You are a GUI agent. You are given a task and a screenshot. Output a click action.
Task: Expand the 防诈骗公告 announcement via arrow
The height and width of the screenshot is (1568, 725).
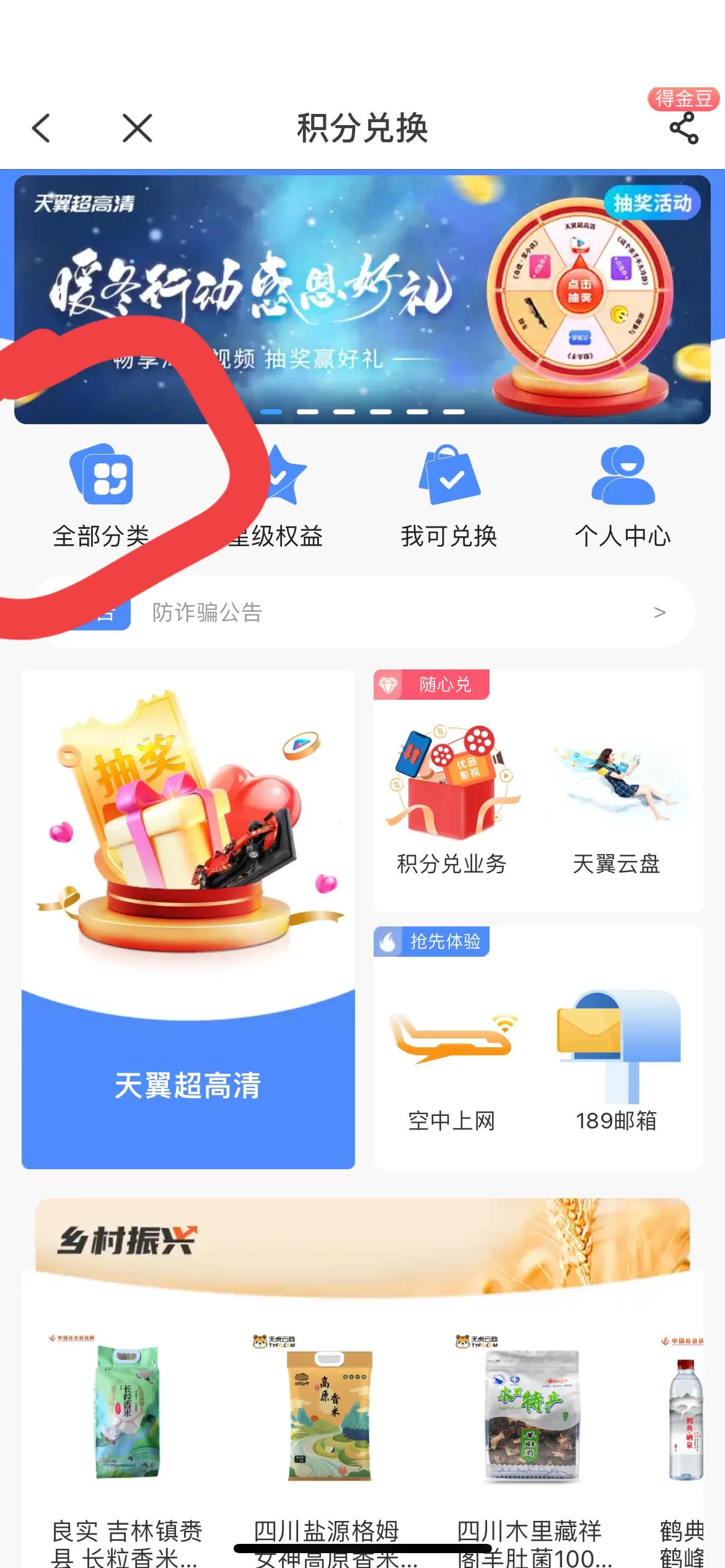tap(659, 613)
